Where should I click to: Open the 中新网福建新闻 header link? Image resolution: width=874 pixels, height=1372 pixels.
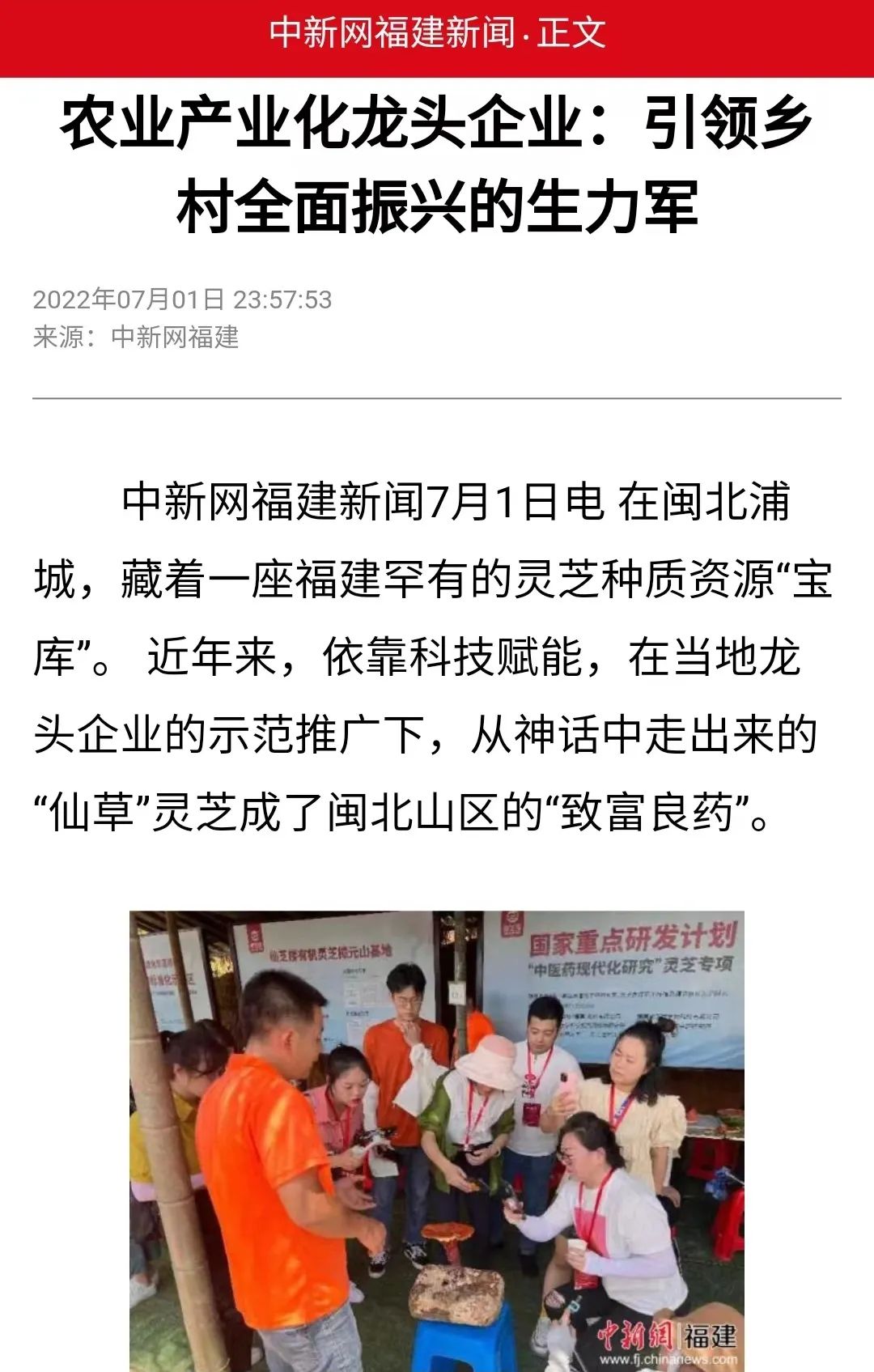[x=392, y=33]
